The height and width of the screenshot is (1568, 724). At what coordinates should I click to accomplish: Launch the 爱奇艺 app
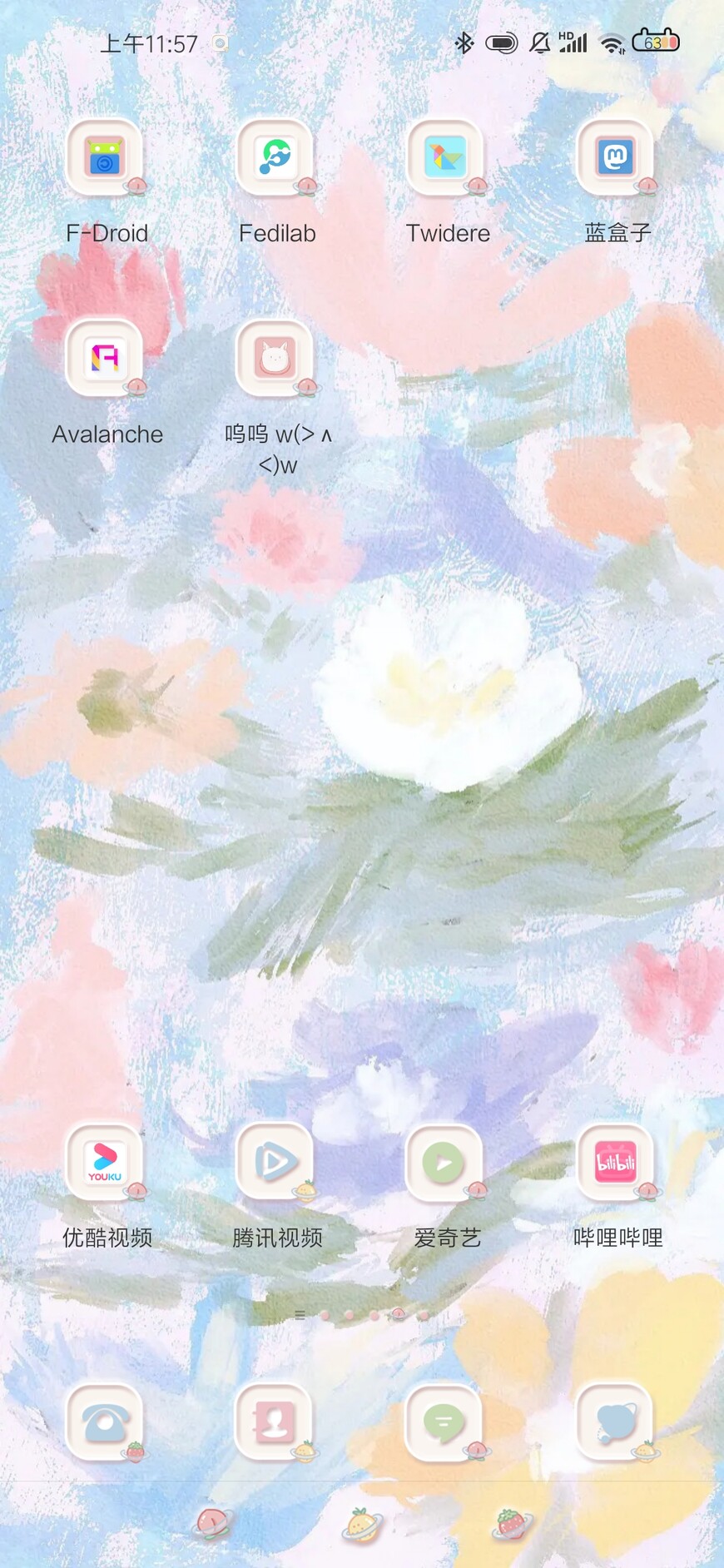pyautogui.click(x=446, y=1162)
